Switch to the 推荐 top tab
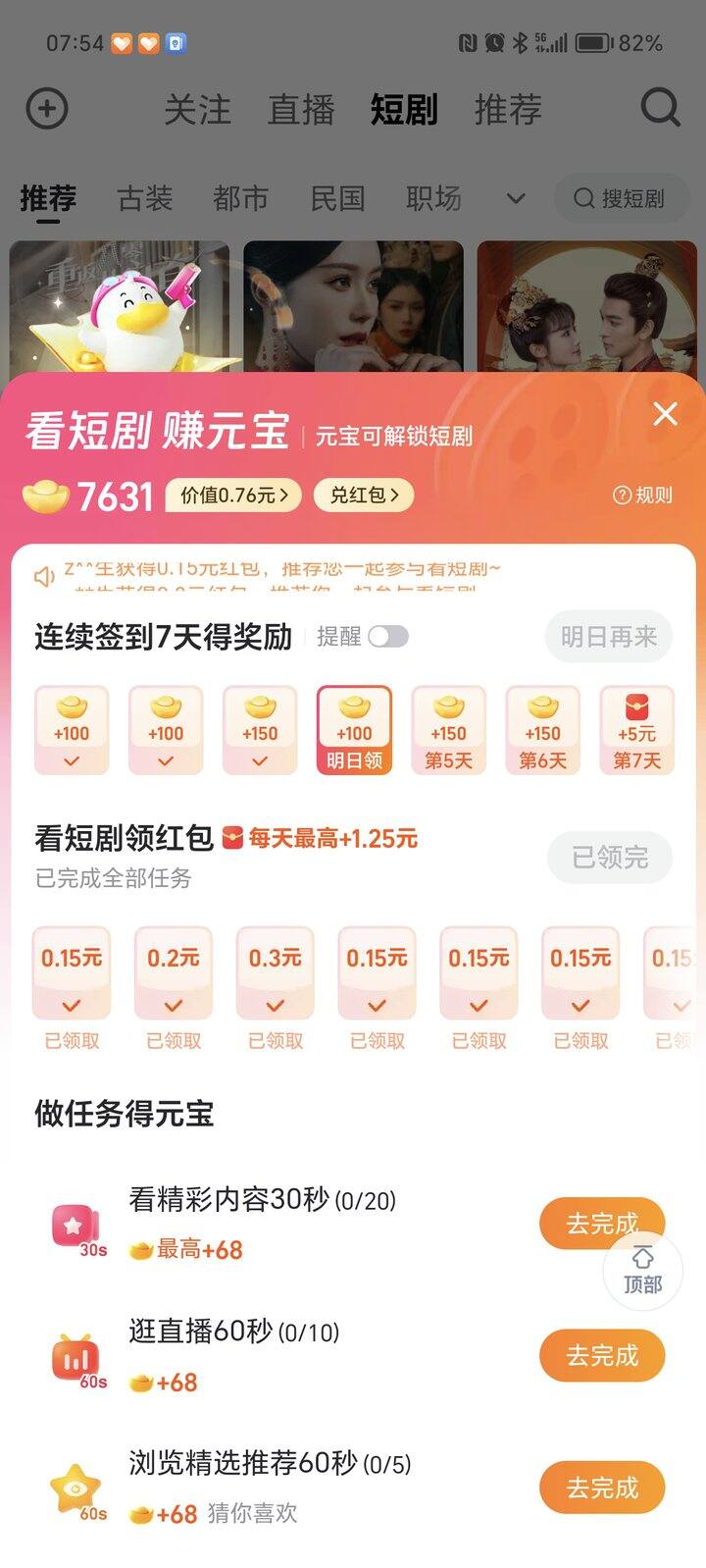The image size is (706, 1568). [x=508, y=109]
